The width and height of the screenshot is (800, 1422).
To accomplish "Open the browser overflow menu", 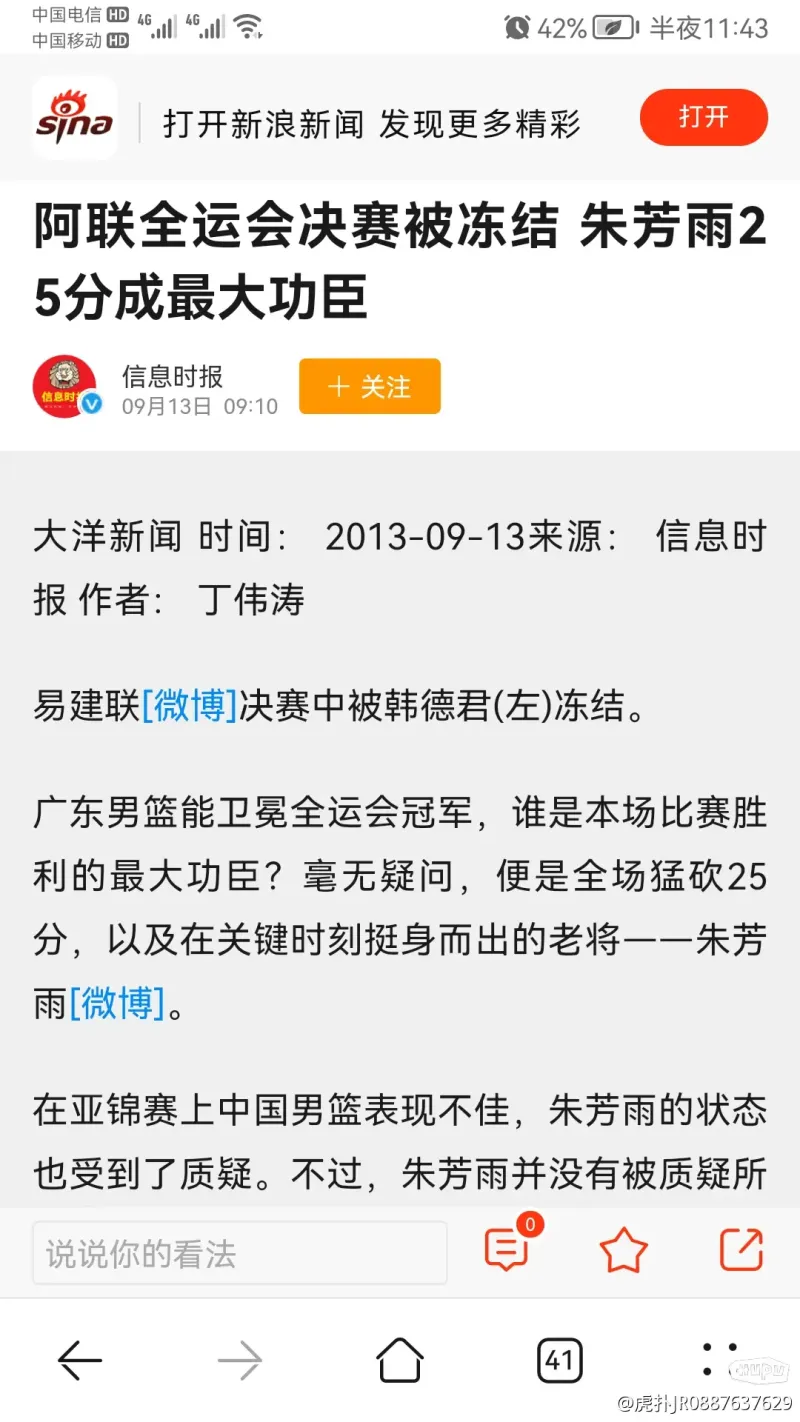I will [720, 1360].
